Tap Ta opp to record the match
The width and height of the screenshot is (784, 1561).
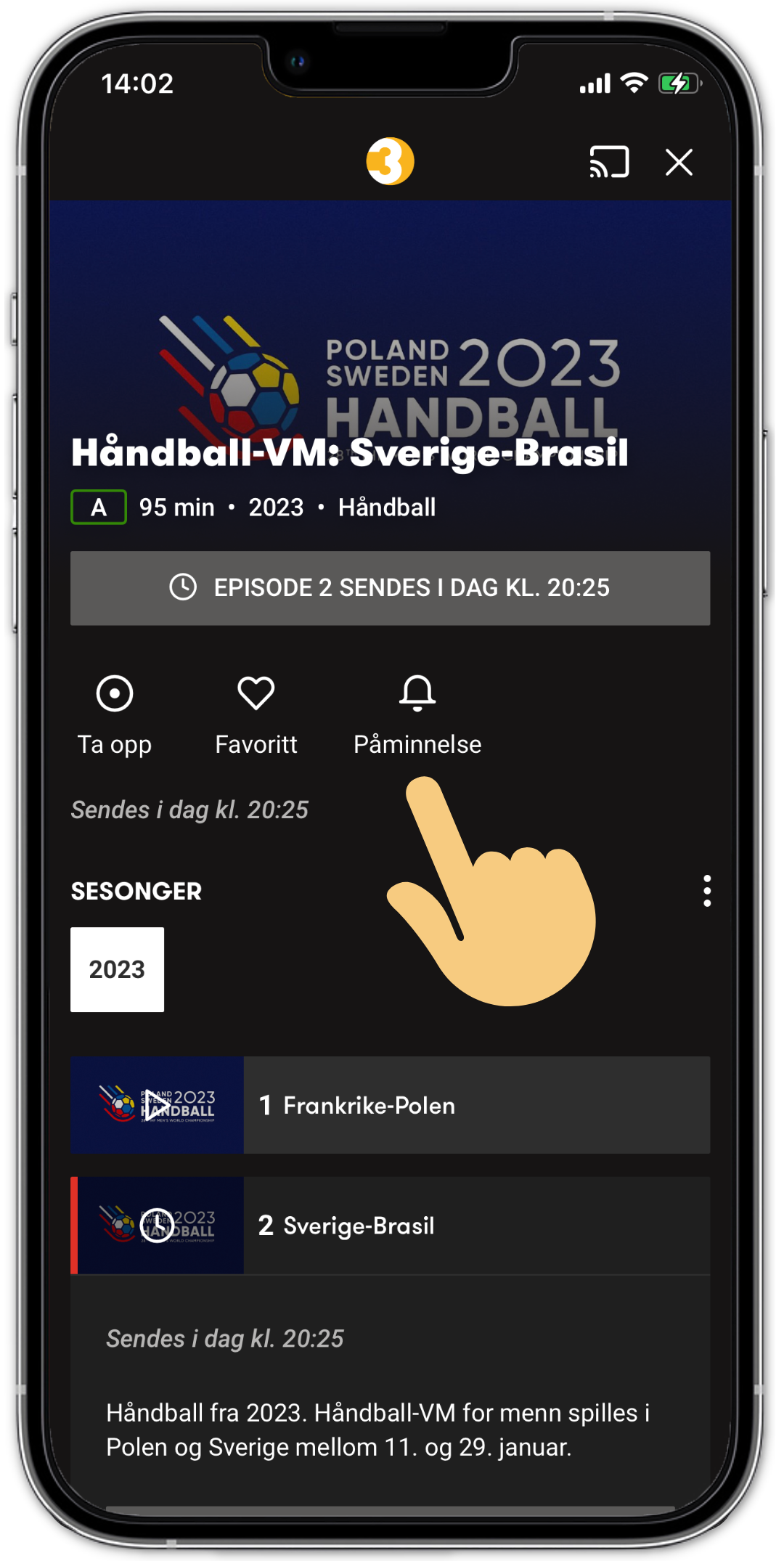(x=115, y=714)
